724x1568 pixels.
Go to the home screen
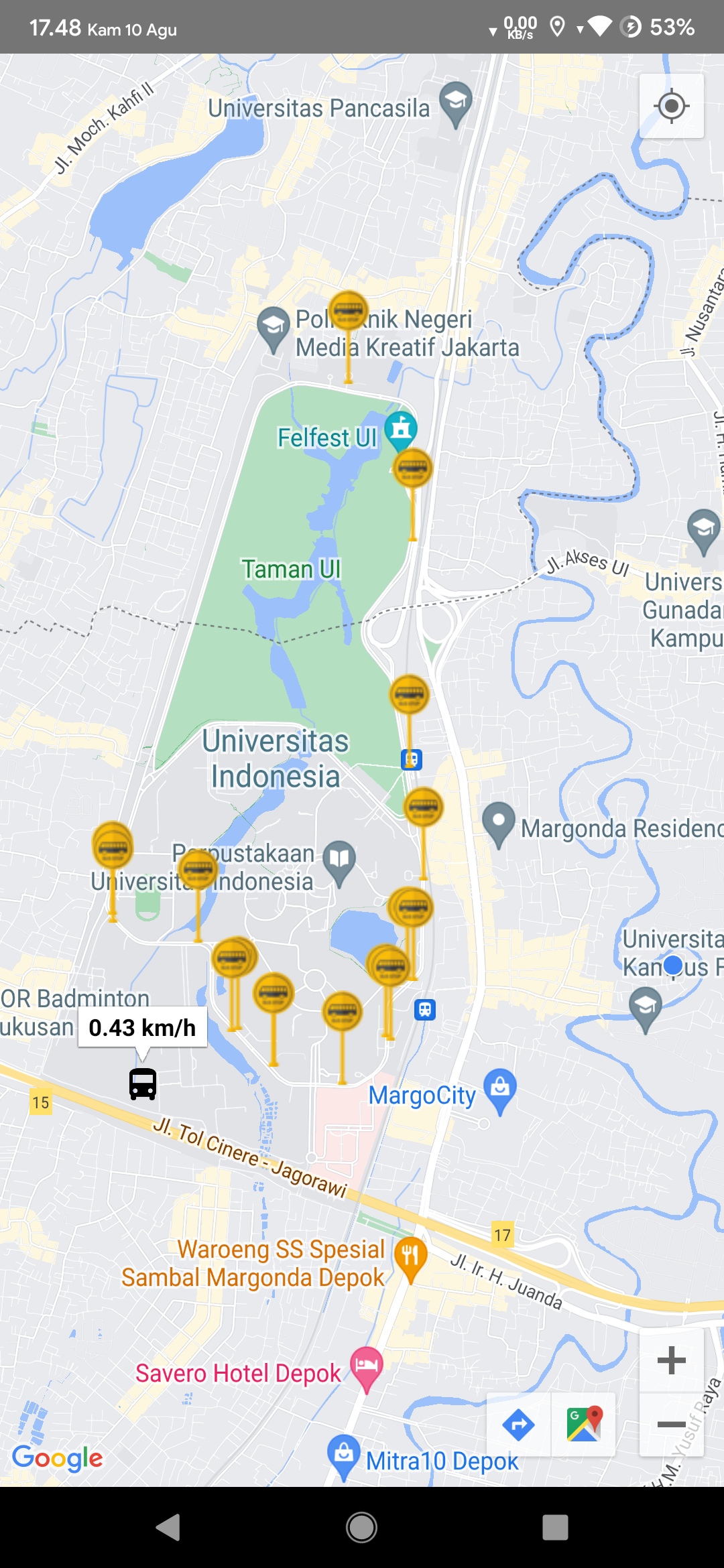(x=361, y=1528)
